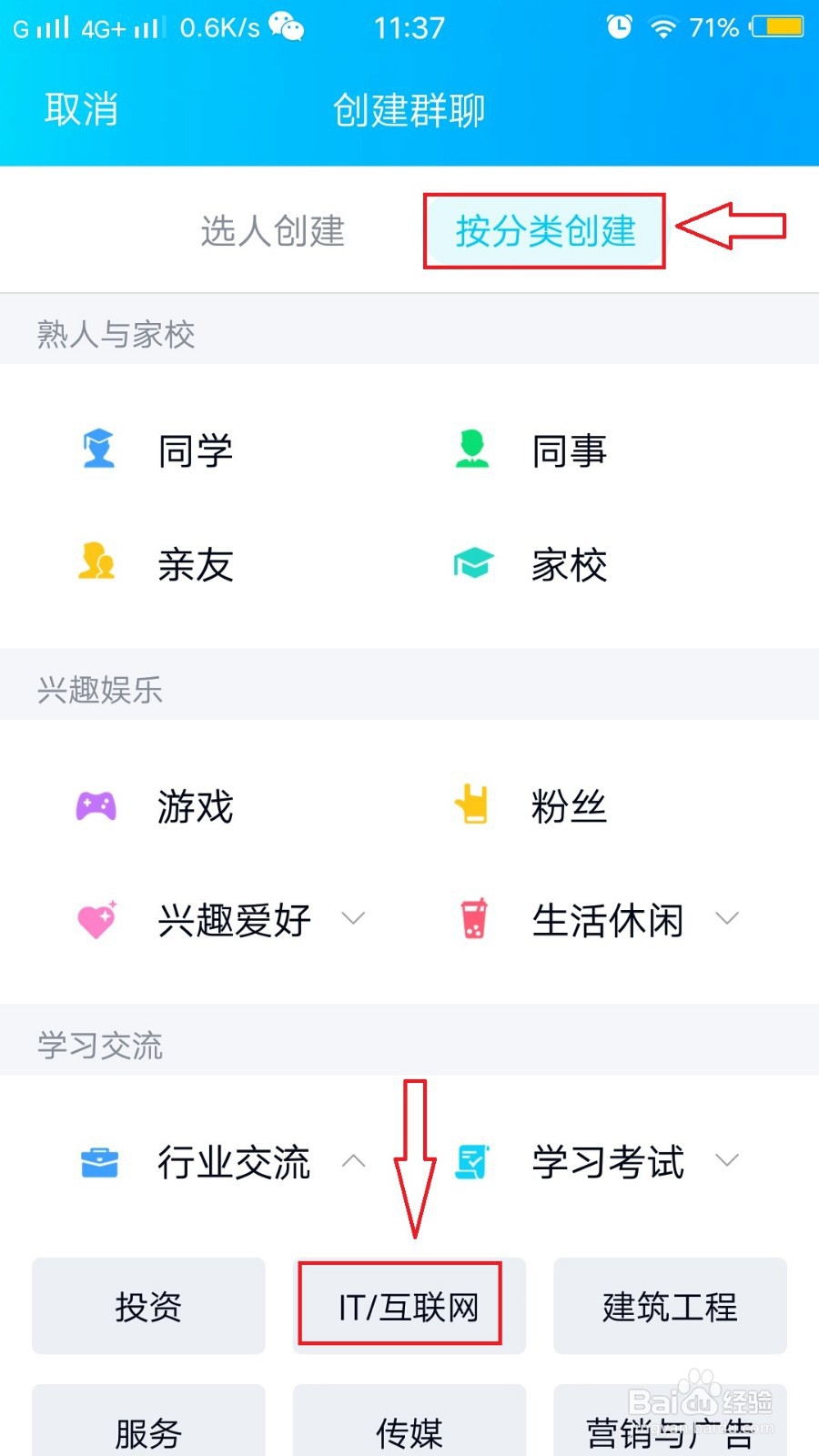Switch to the 选人创建 tab

(x=272, y=231)
